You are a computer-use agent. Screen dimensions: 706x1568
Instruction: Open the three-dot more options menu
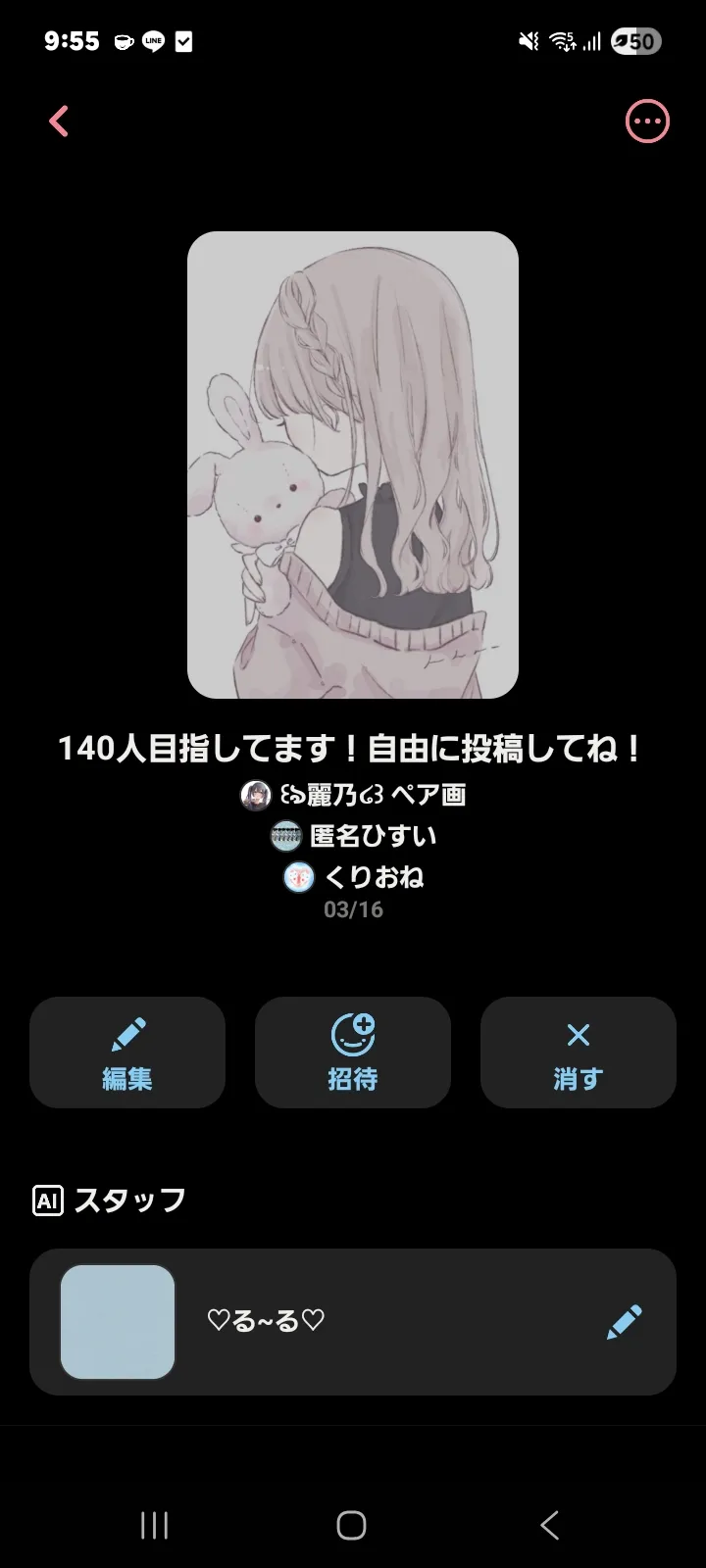coord(647,122)
